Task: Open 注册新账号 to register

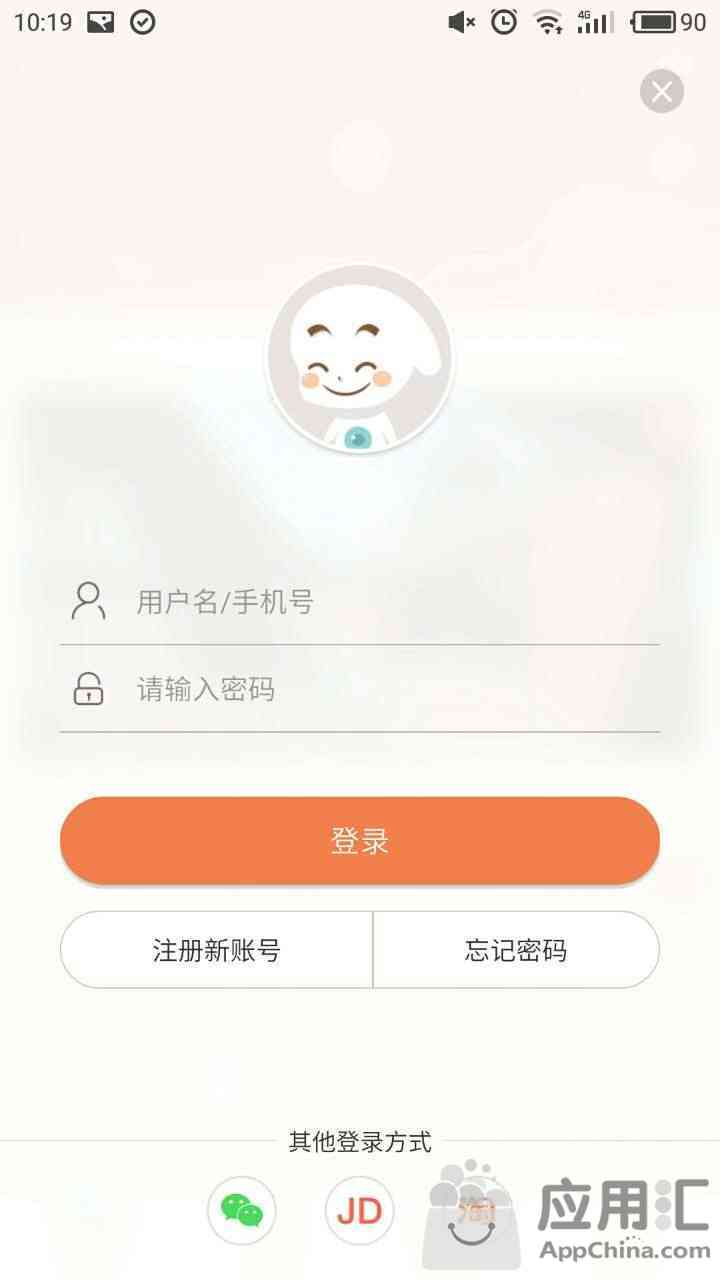Action: click(216, 950)
